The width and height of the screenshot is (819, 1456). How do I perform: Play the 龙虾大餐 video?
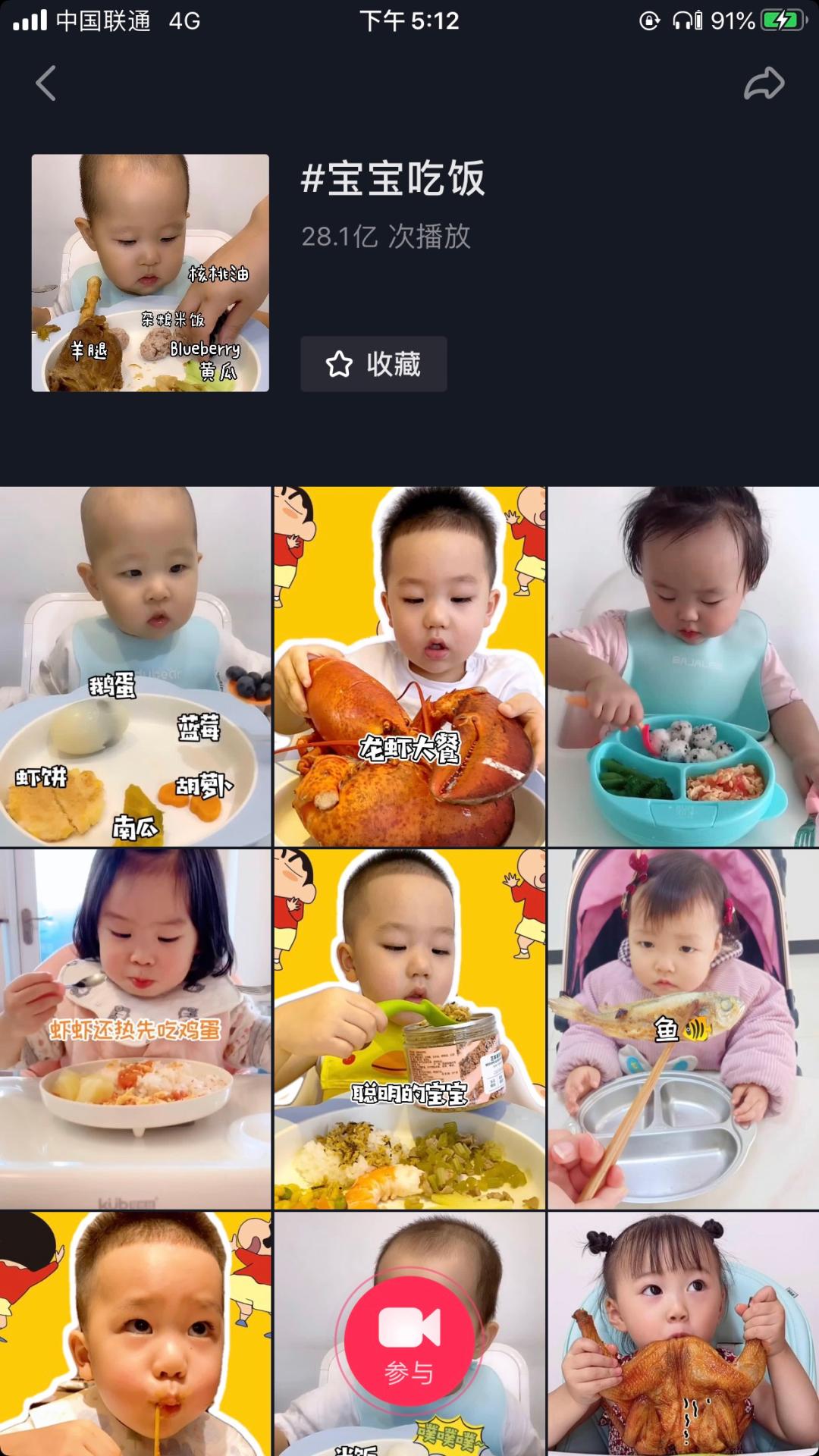click(409, 666)
